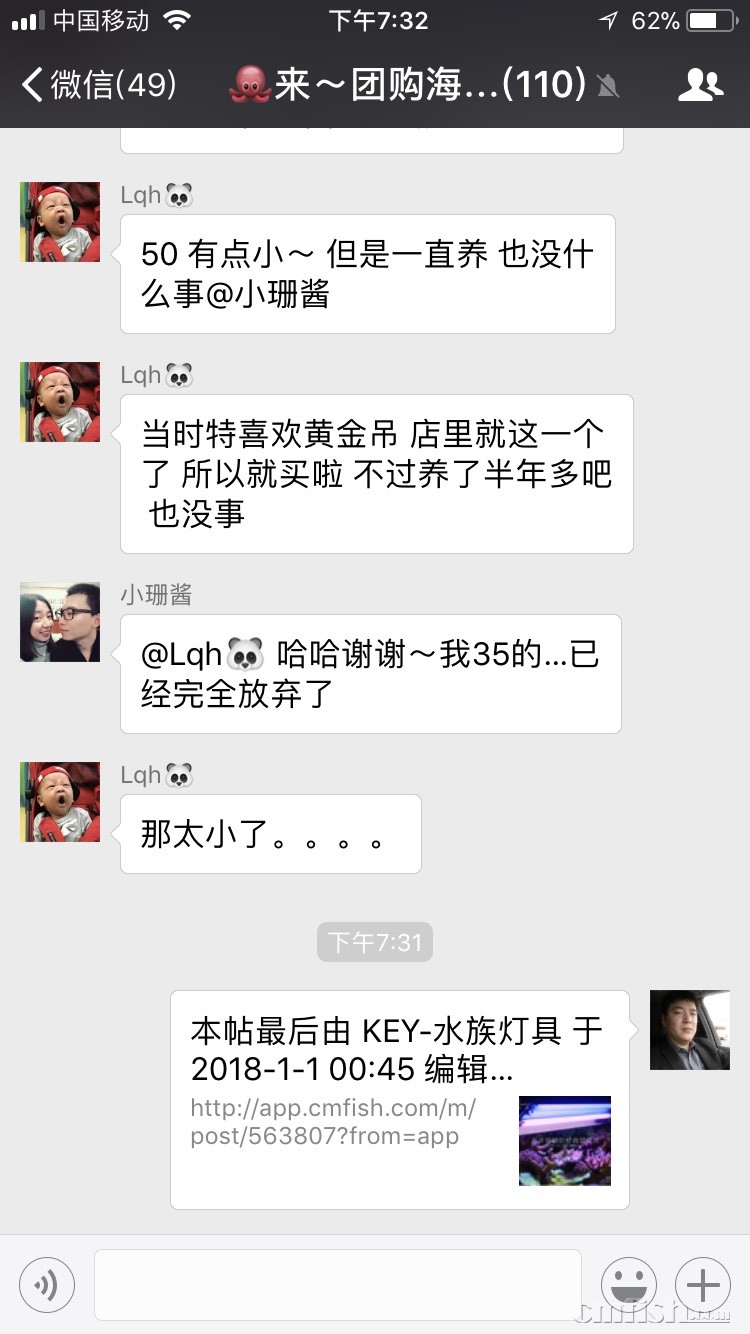Open the sender's avatar beside the shared link
This screenshot has height=1334, width=750.
(689, 1030)
